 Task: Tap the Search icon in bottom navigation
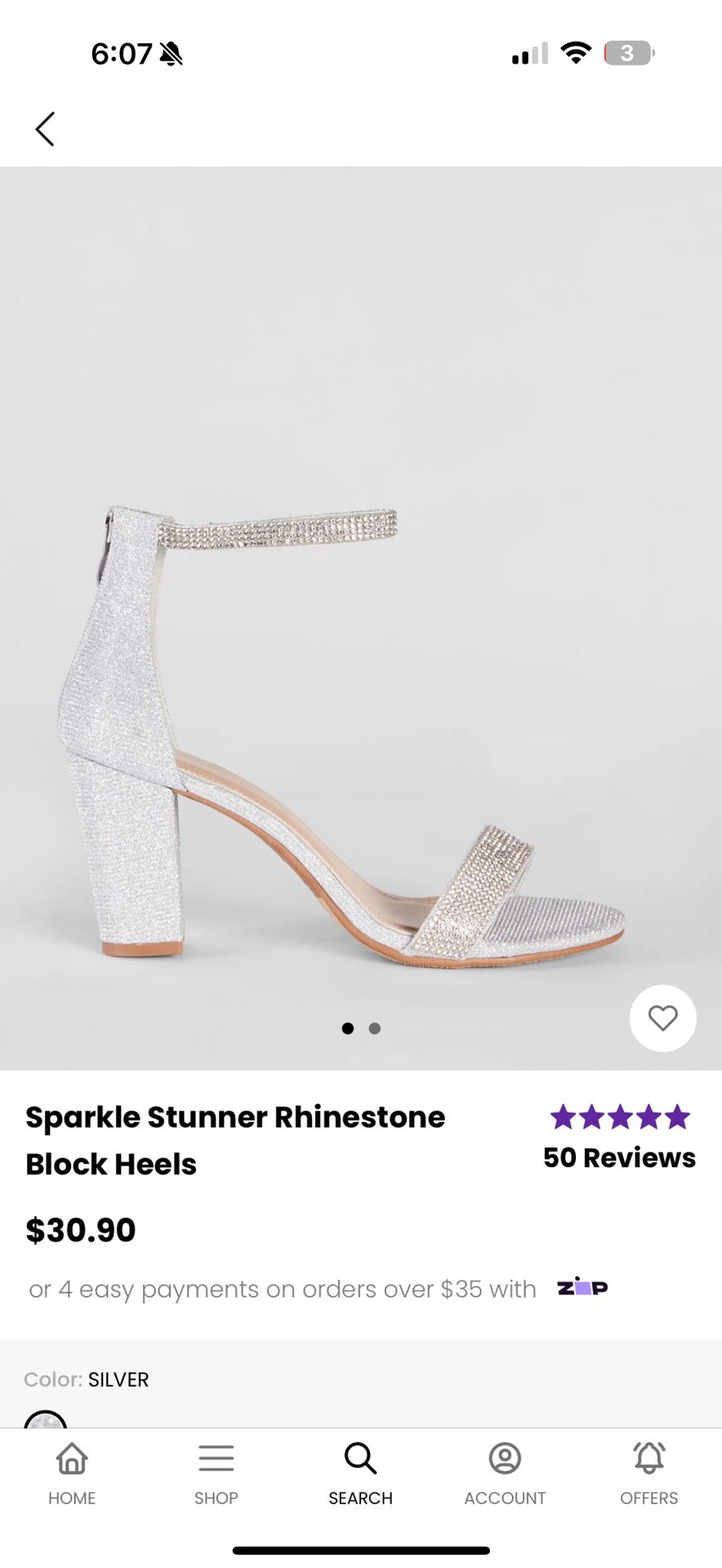coord(359,1460)
